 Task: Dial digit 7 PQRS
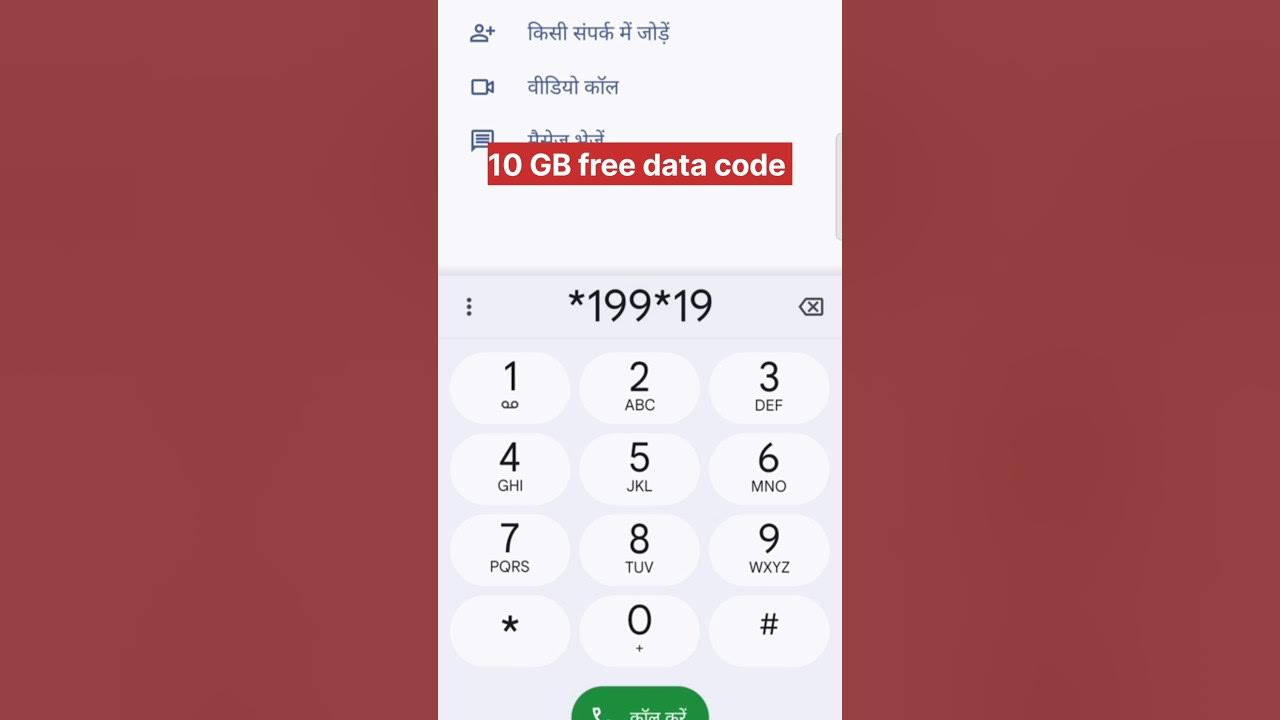click(x=510, y=550)
